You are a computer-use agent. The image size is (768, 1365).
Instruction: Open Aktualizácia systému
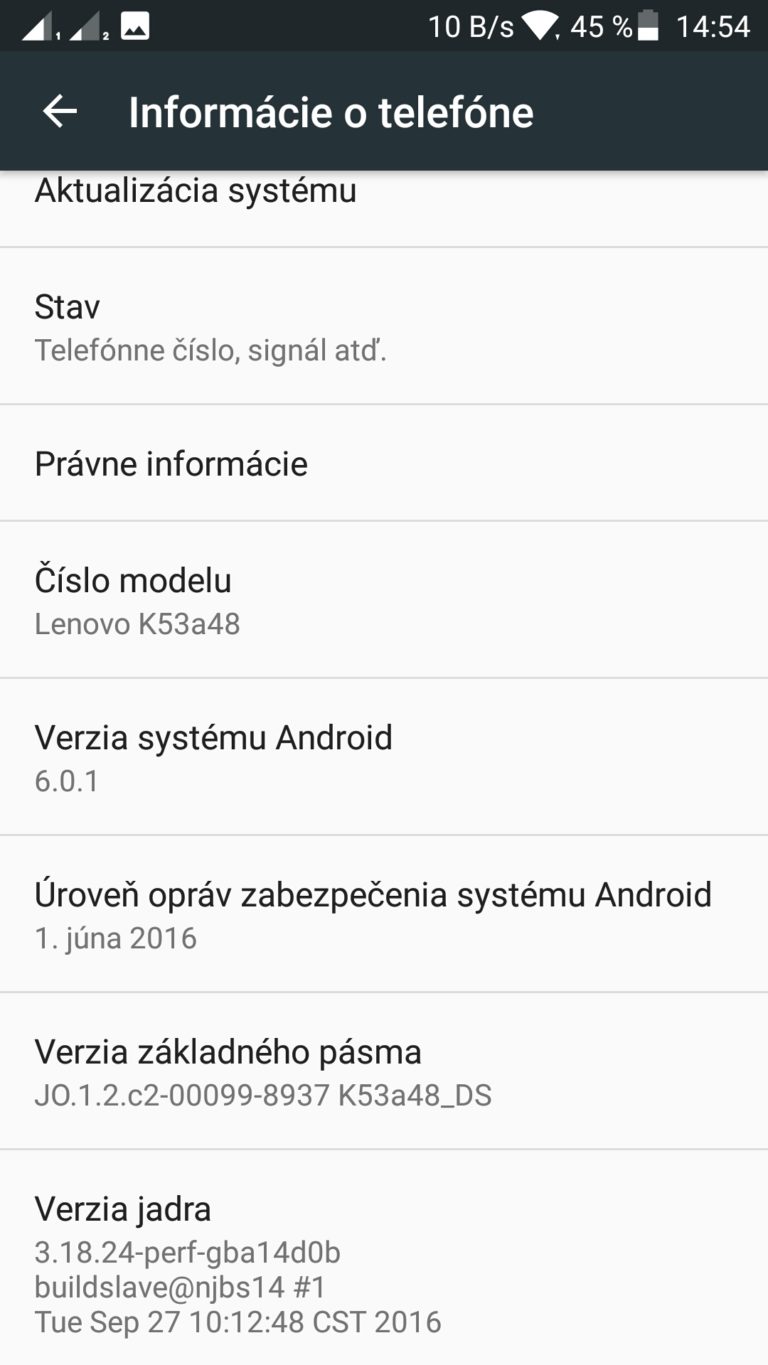click(384, 208)
